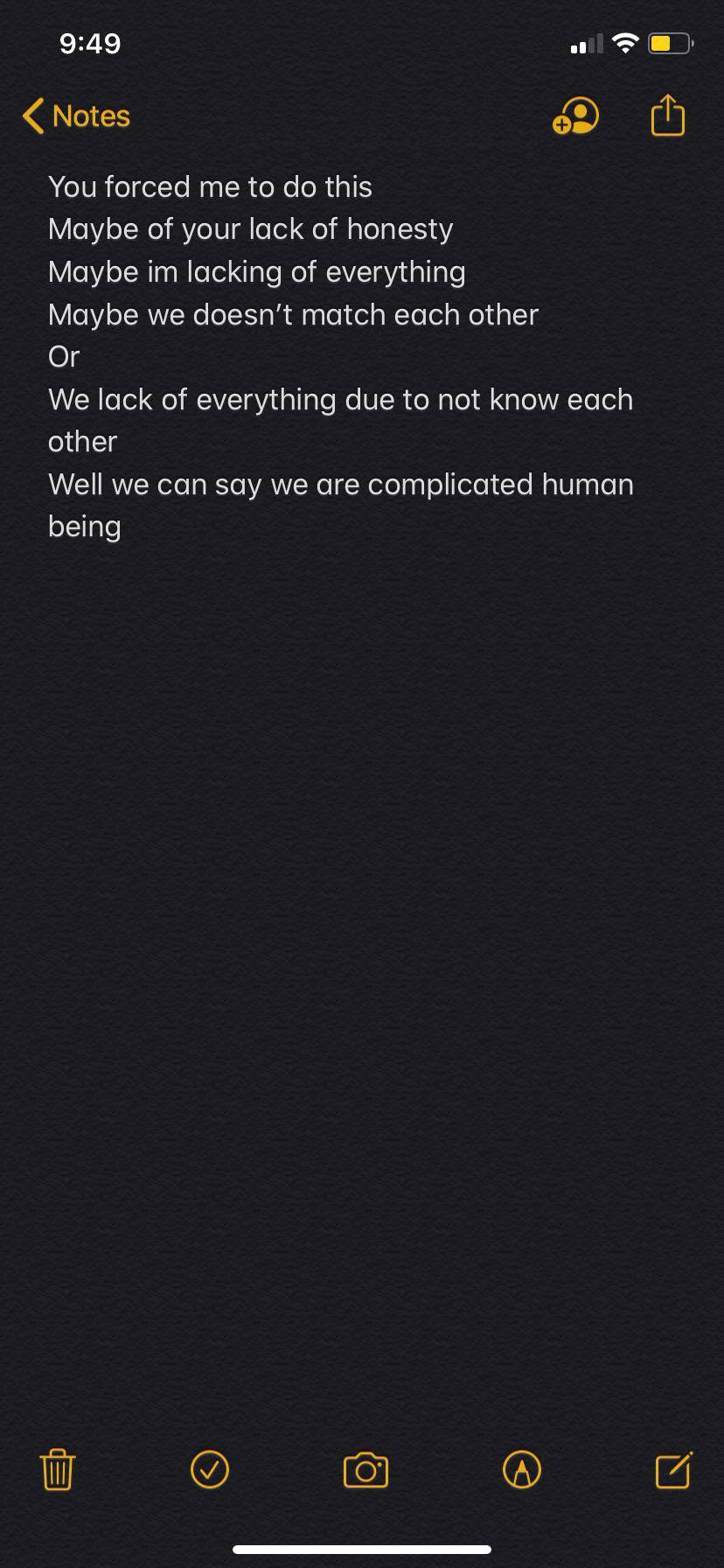Screen dimensions: 724x1568
Task: Delete this note with the trash icon
Action: point(58,1469)
